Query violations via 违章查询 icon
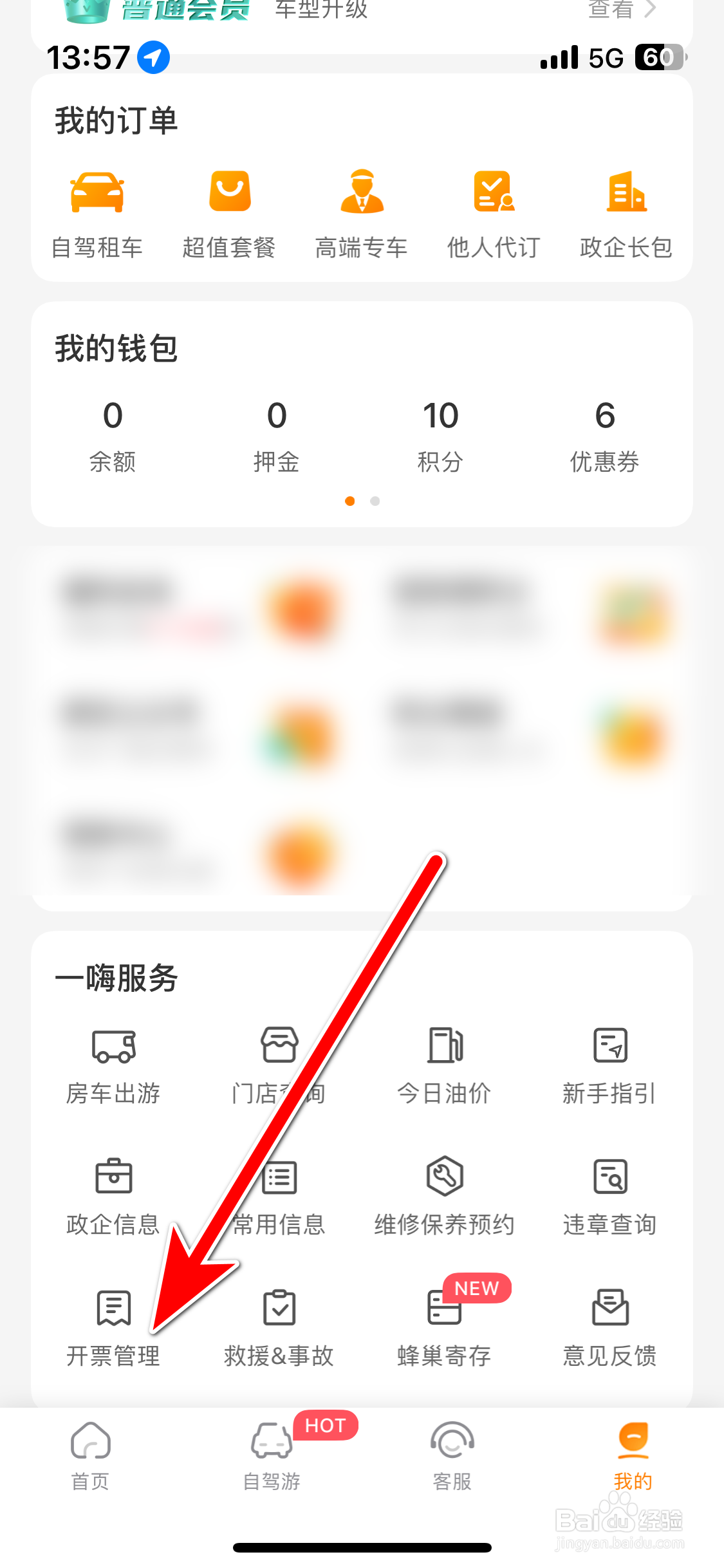This screenshot has width=724, height=1568. point(609,1197)
